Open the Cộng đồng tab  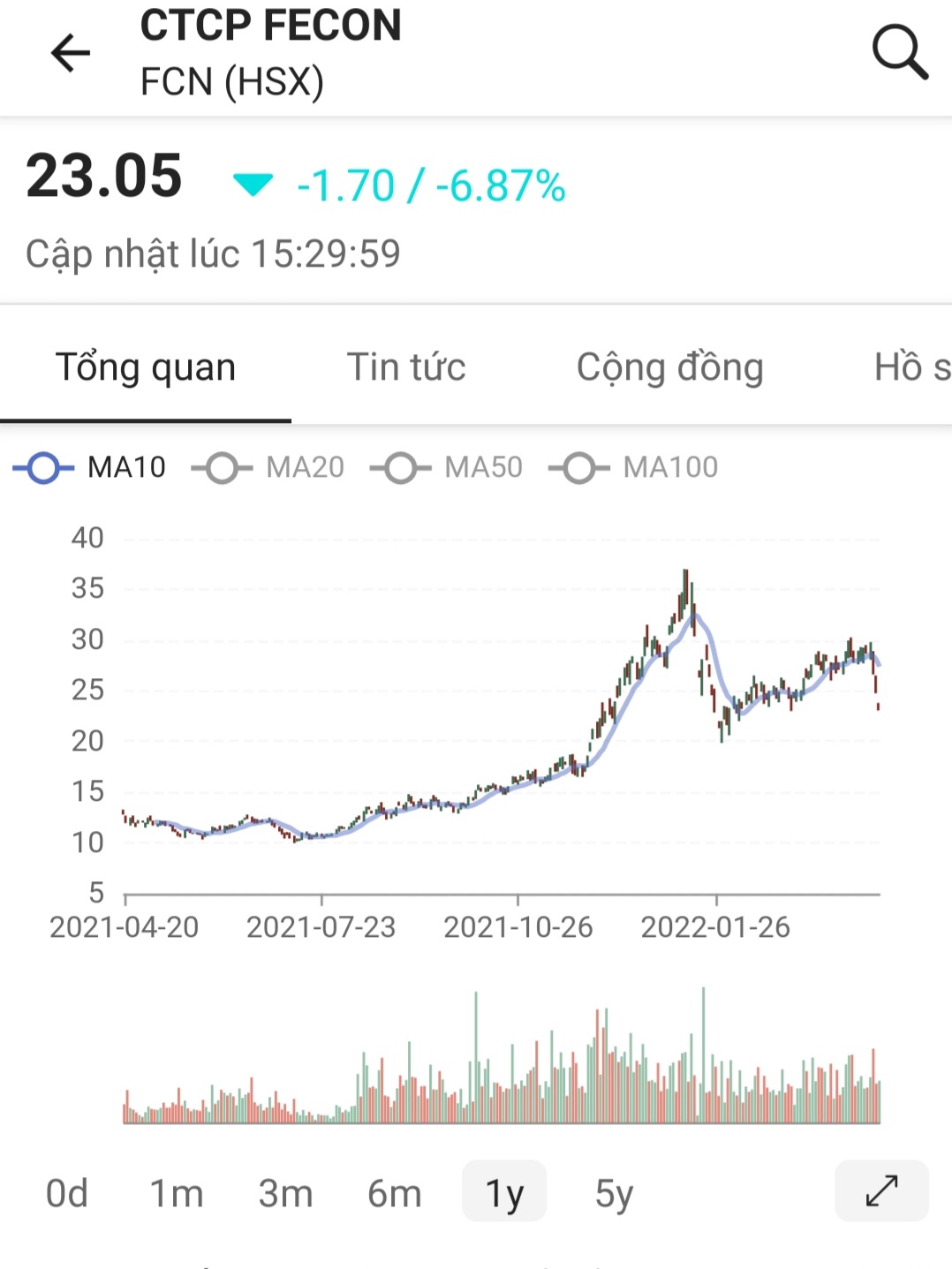[669, 367]
